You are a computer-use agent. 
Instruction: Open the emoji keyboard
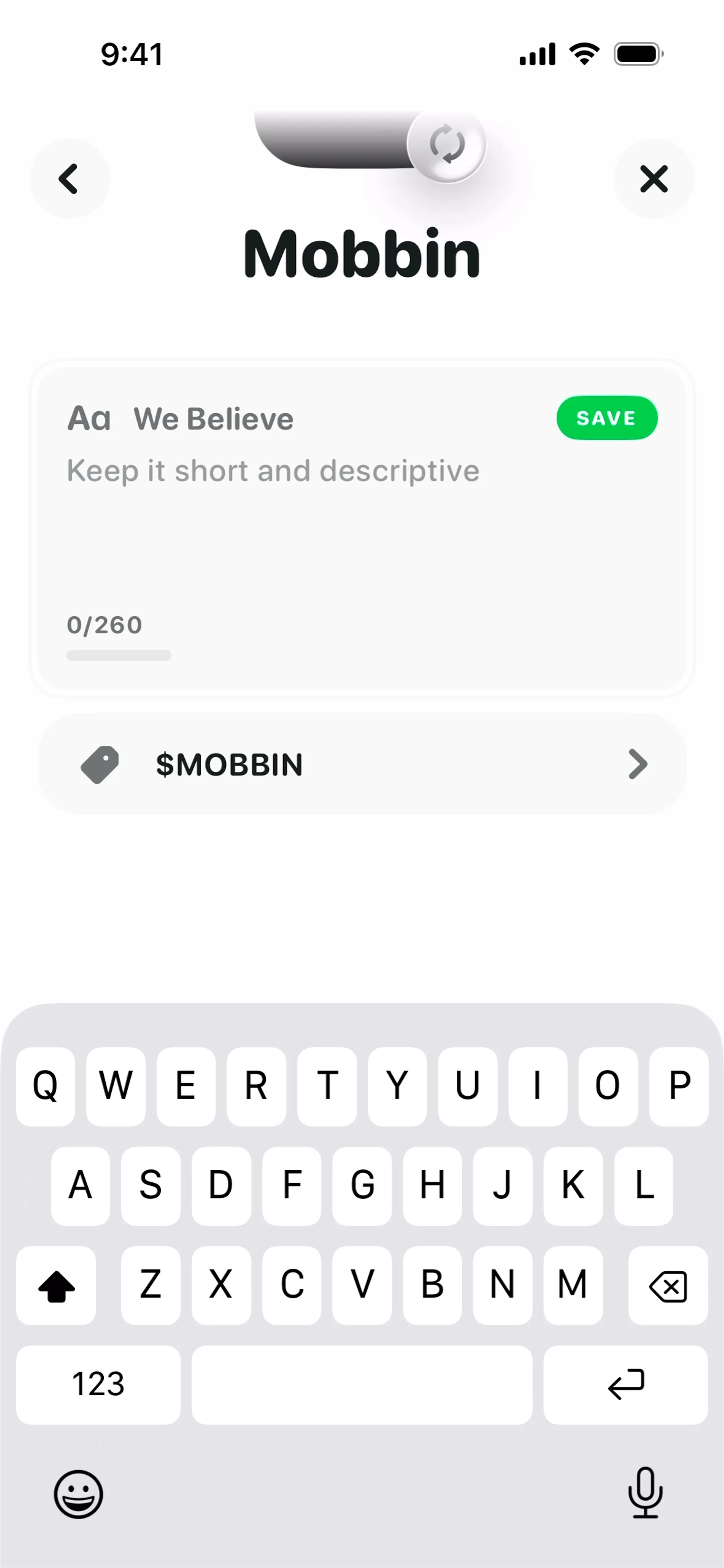pyautogui.click(x=78, y=1494)
